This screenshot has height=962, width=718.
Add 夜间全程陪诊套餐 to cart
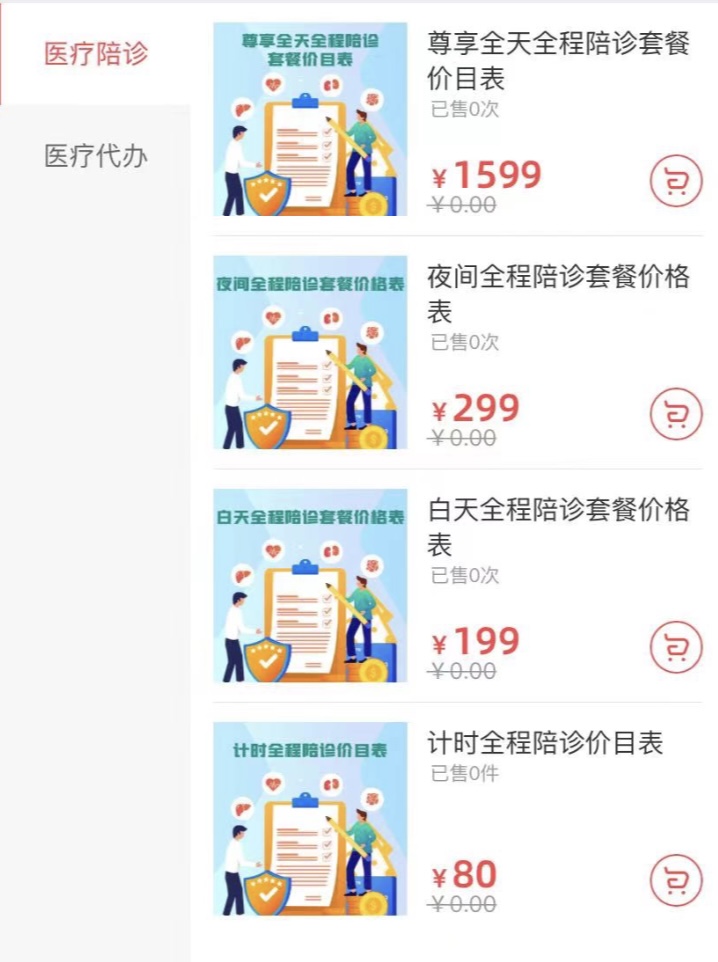676,413
